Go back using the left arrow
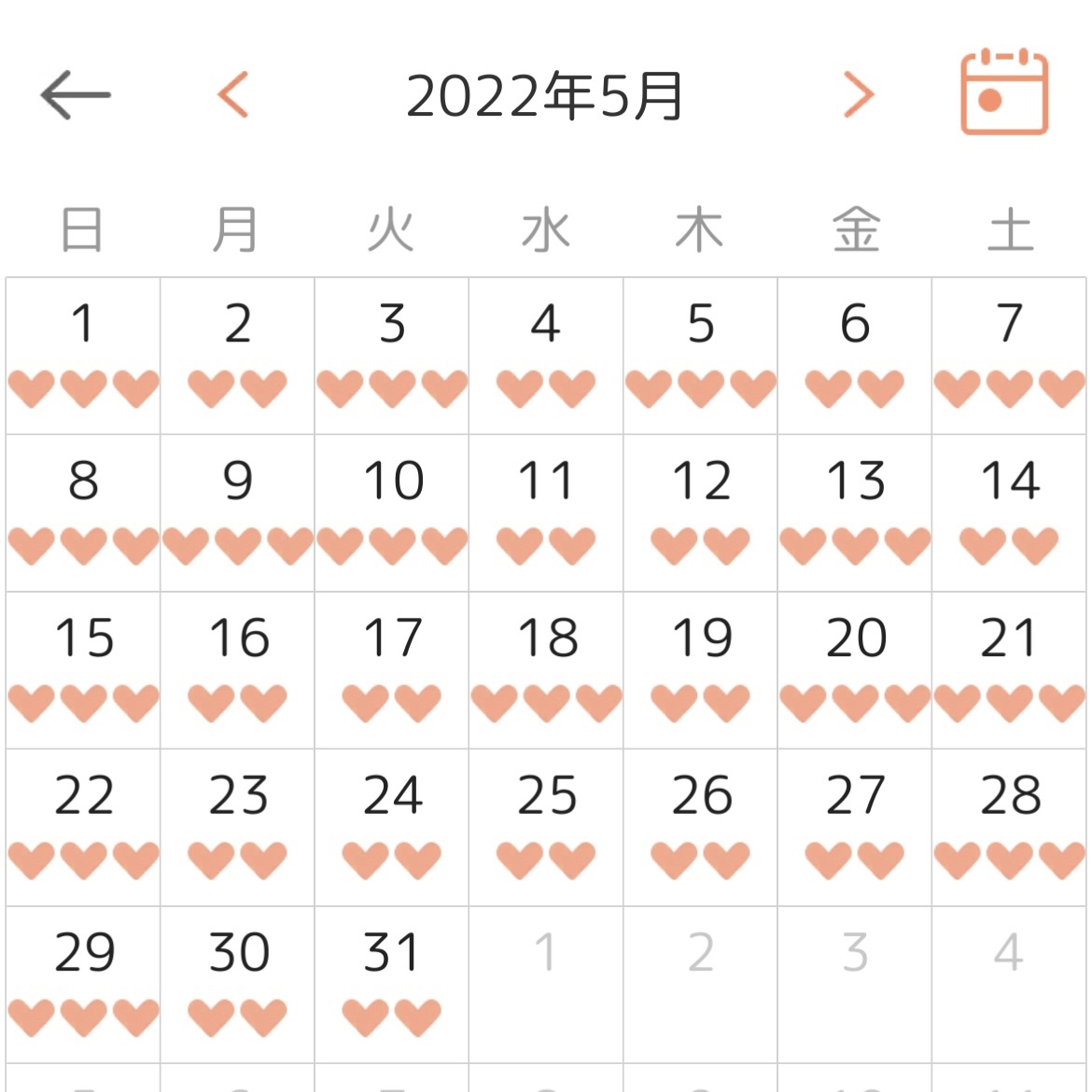 coord(75,95)
